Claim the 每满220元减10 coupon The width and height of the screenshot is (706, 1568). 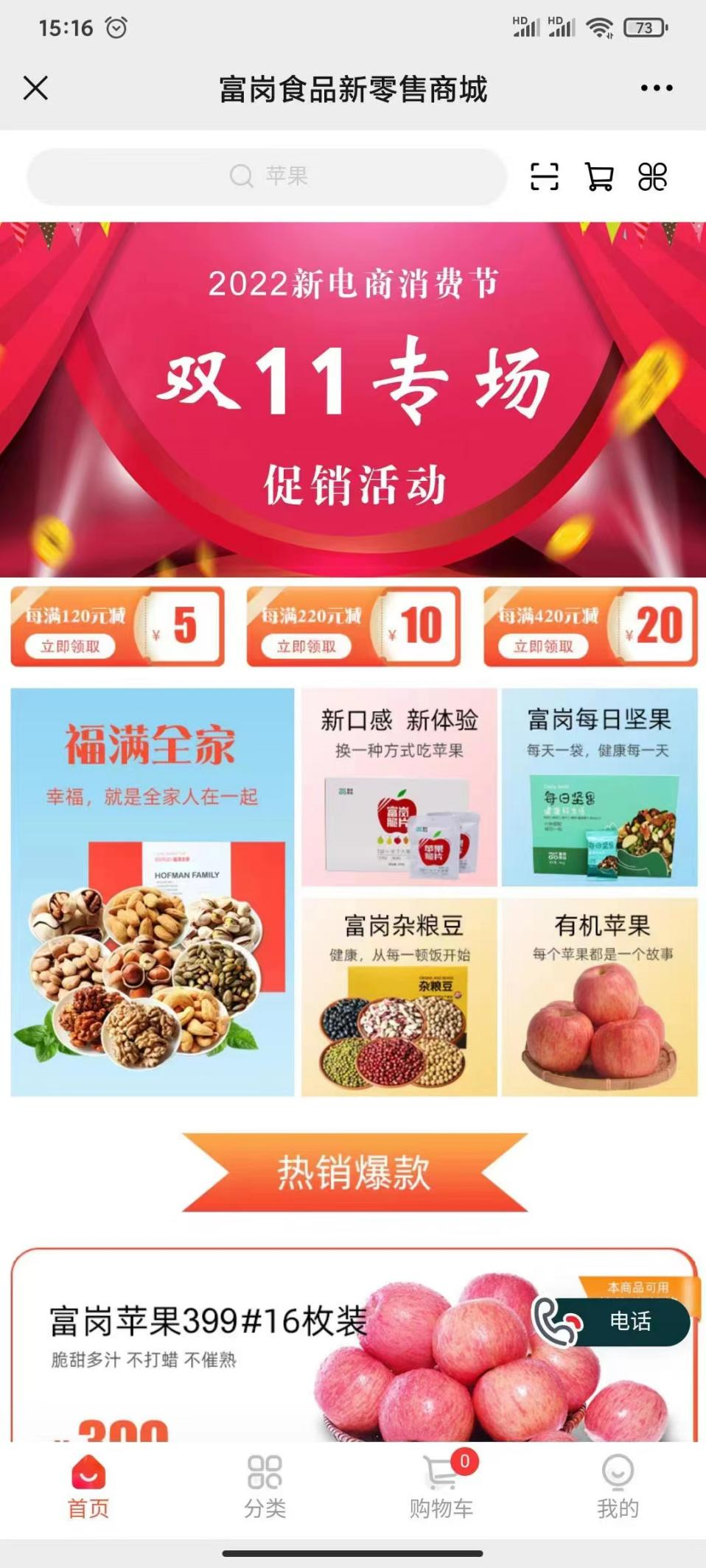[x=307, y=646]
